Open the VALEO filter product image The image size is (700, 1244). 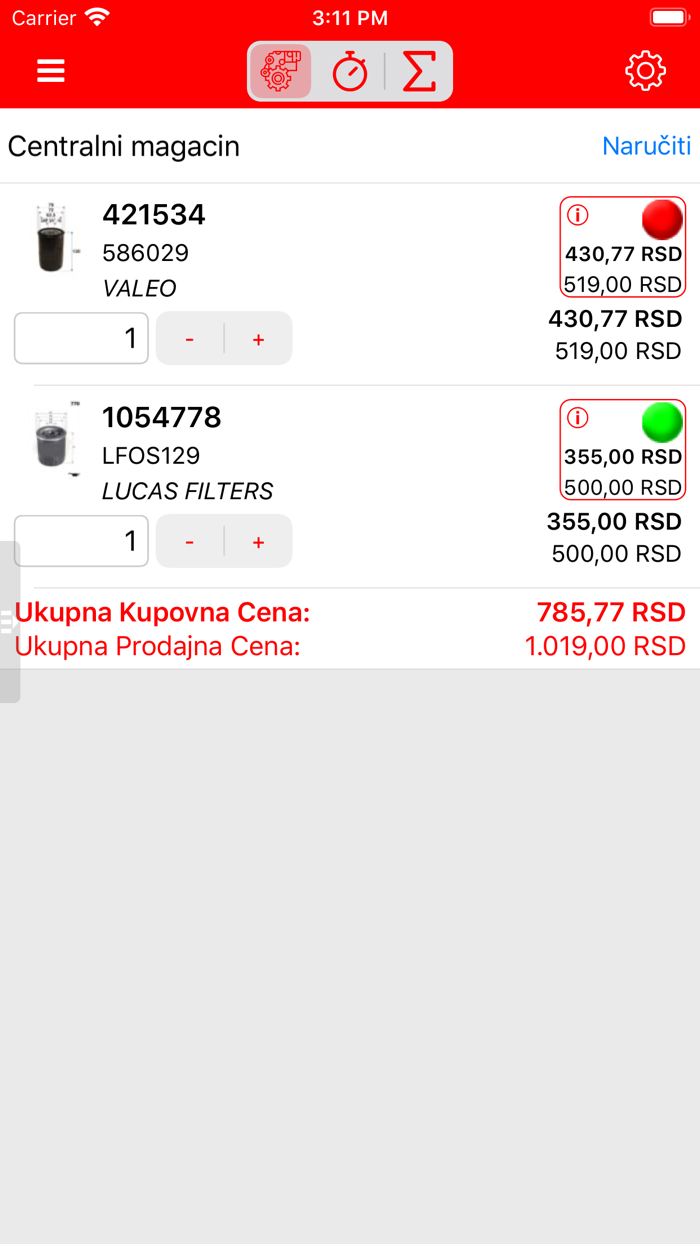(x=52, y=238)
